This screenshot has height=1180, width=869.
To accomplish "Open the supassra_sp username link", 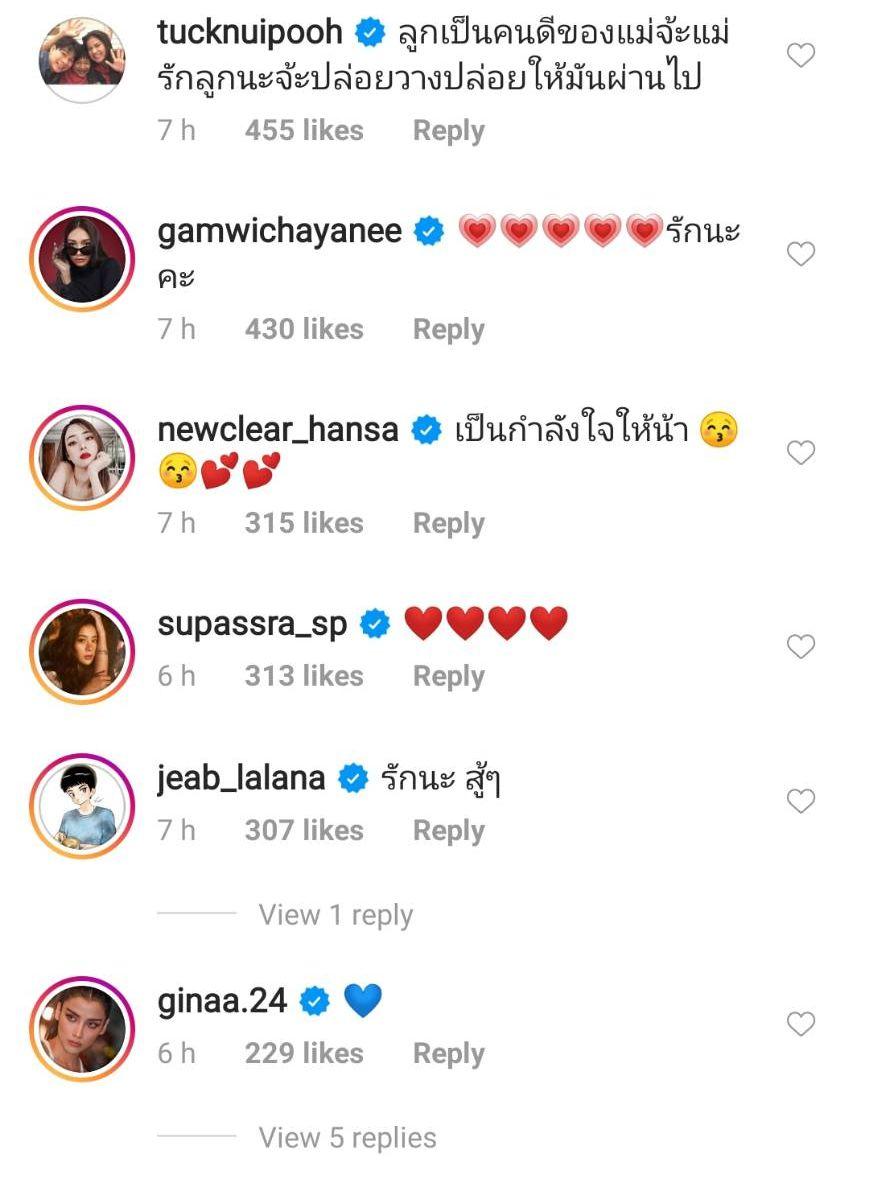I will [x=252, y=625].
